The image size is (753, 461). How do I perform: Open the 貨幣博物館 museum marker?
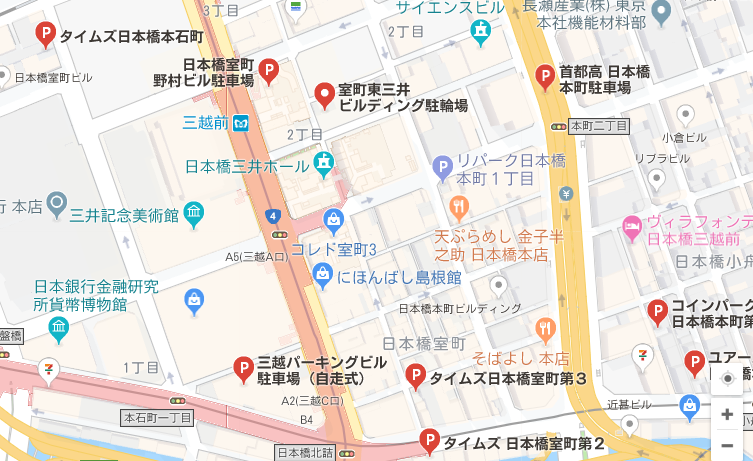tap(59, 327)
